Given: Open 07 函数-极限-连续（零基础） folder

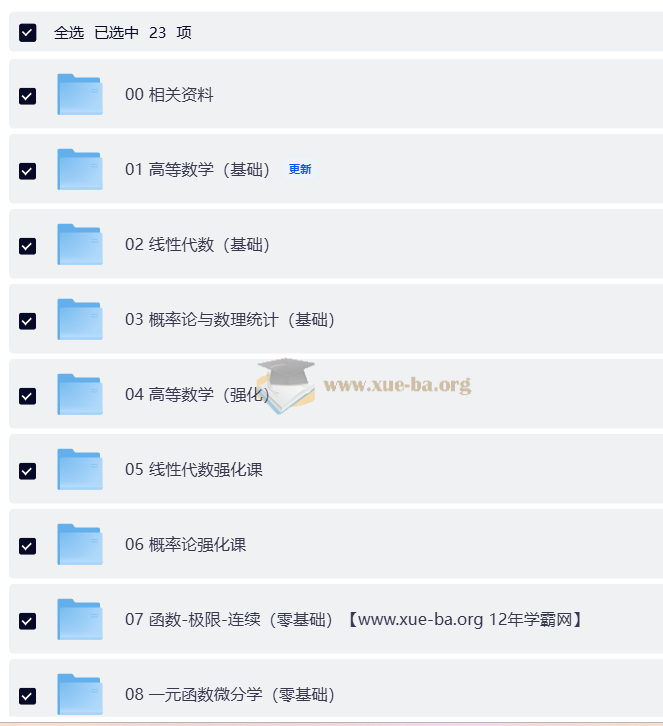Looking at the screenshot, I should click(x=229, y=620).
